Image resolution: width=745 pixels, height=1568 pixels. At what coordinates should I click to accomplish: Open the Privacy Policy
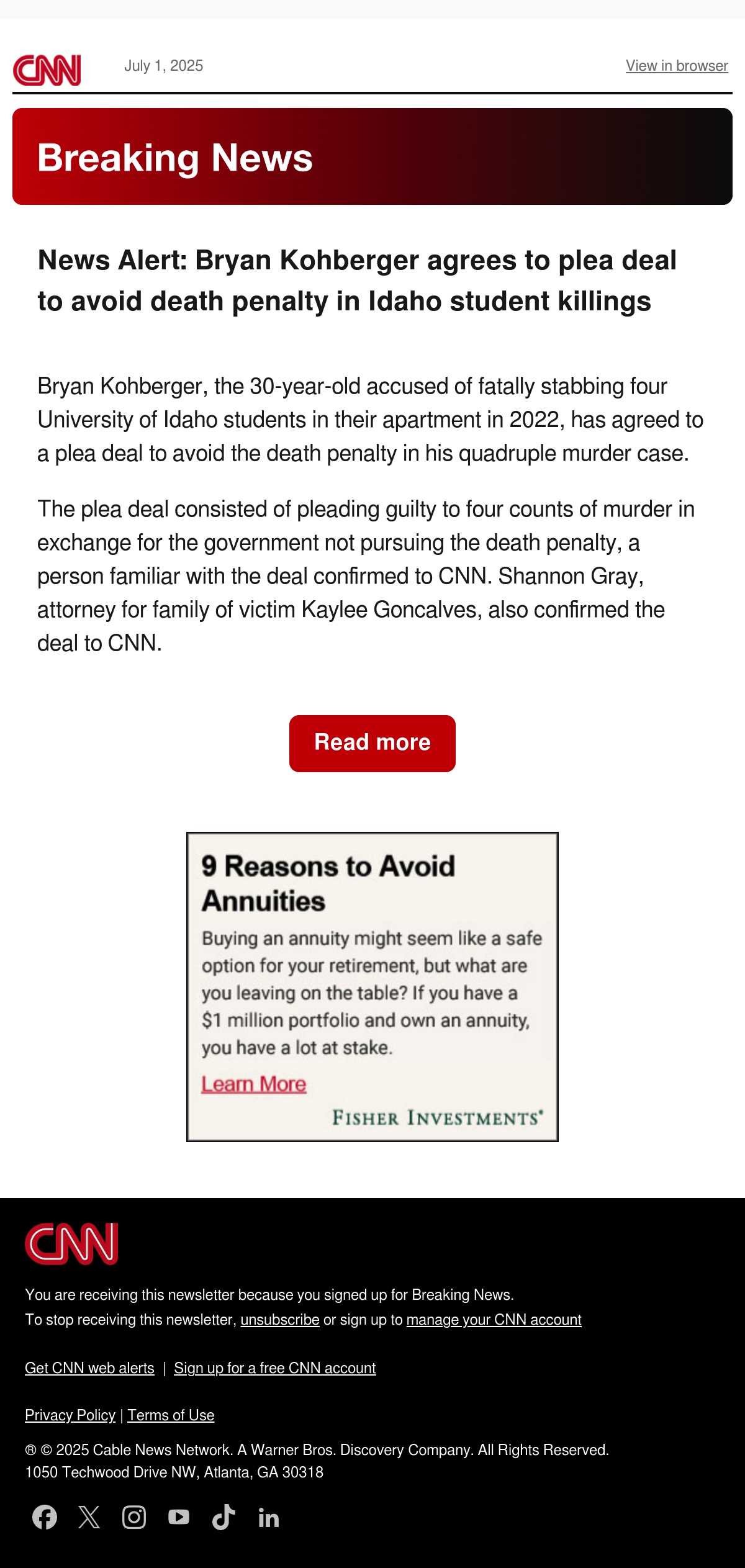click(x=70, y=1415)
